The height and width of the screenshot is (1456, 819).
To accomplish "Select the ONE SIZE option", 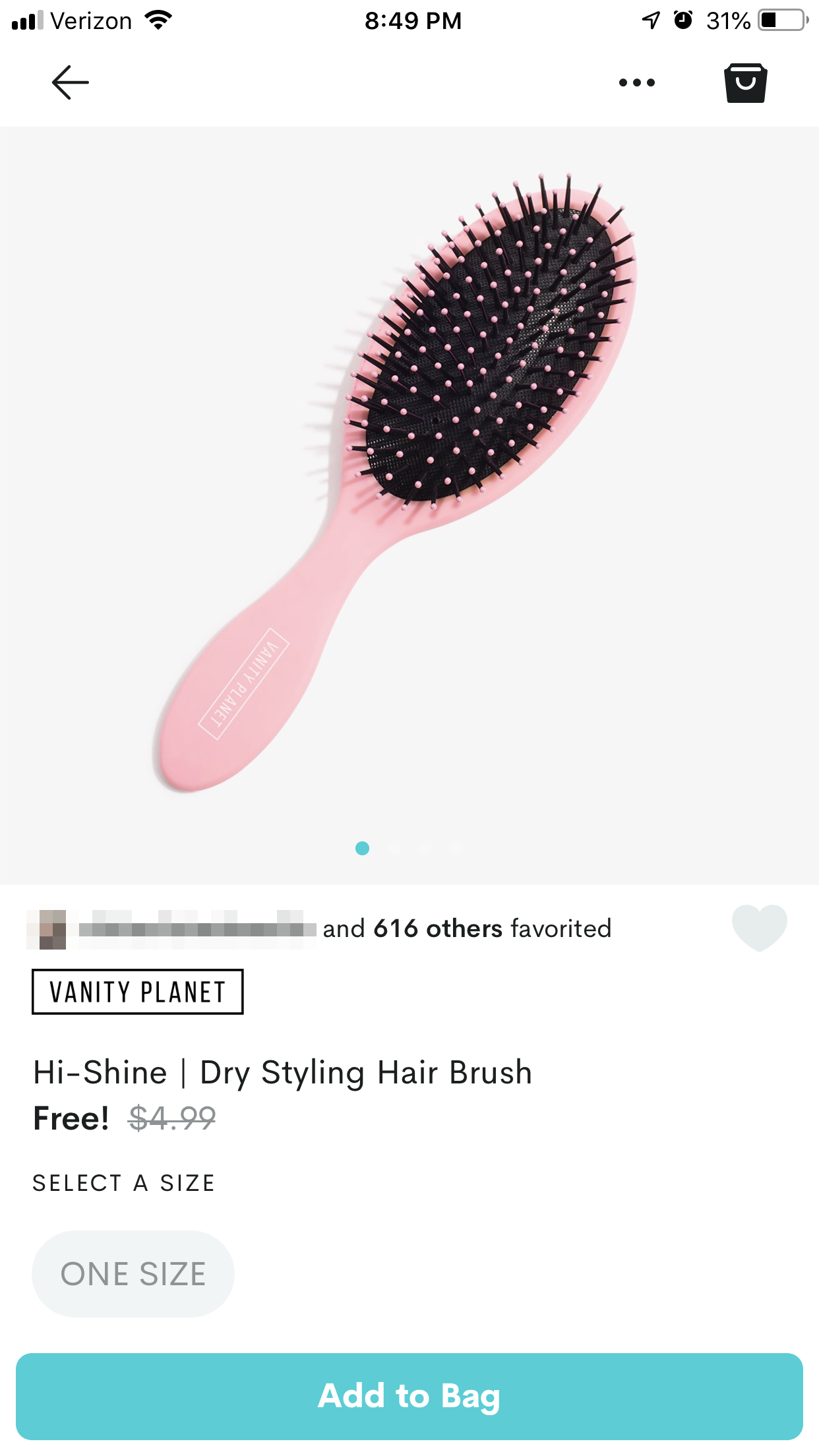I will 133,1273.
